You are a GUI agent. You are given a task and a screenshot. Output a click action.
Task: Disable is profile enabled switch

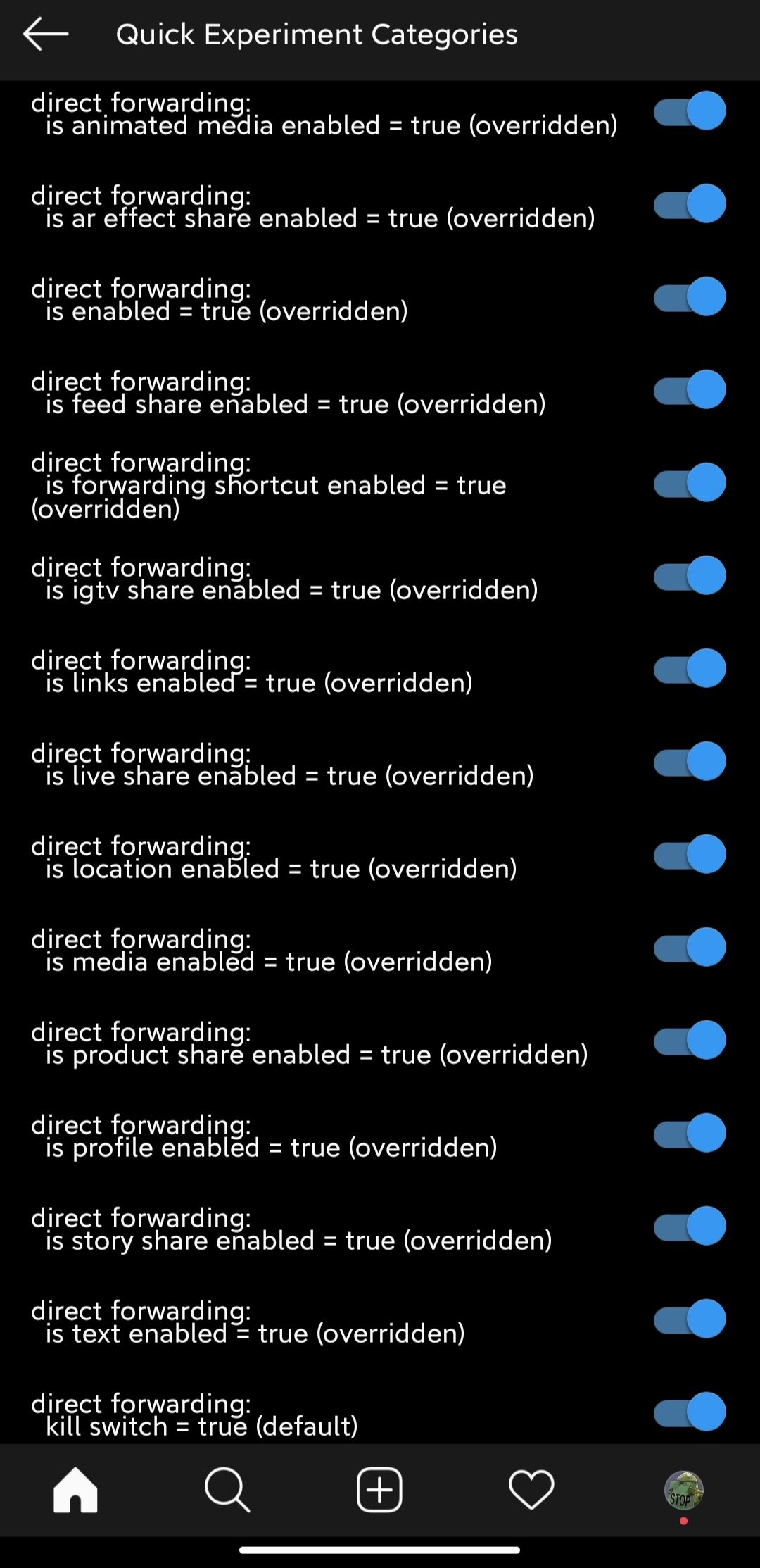coord(689,1134)
